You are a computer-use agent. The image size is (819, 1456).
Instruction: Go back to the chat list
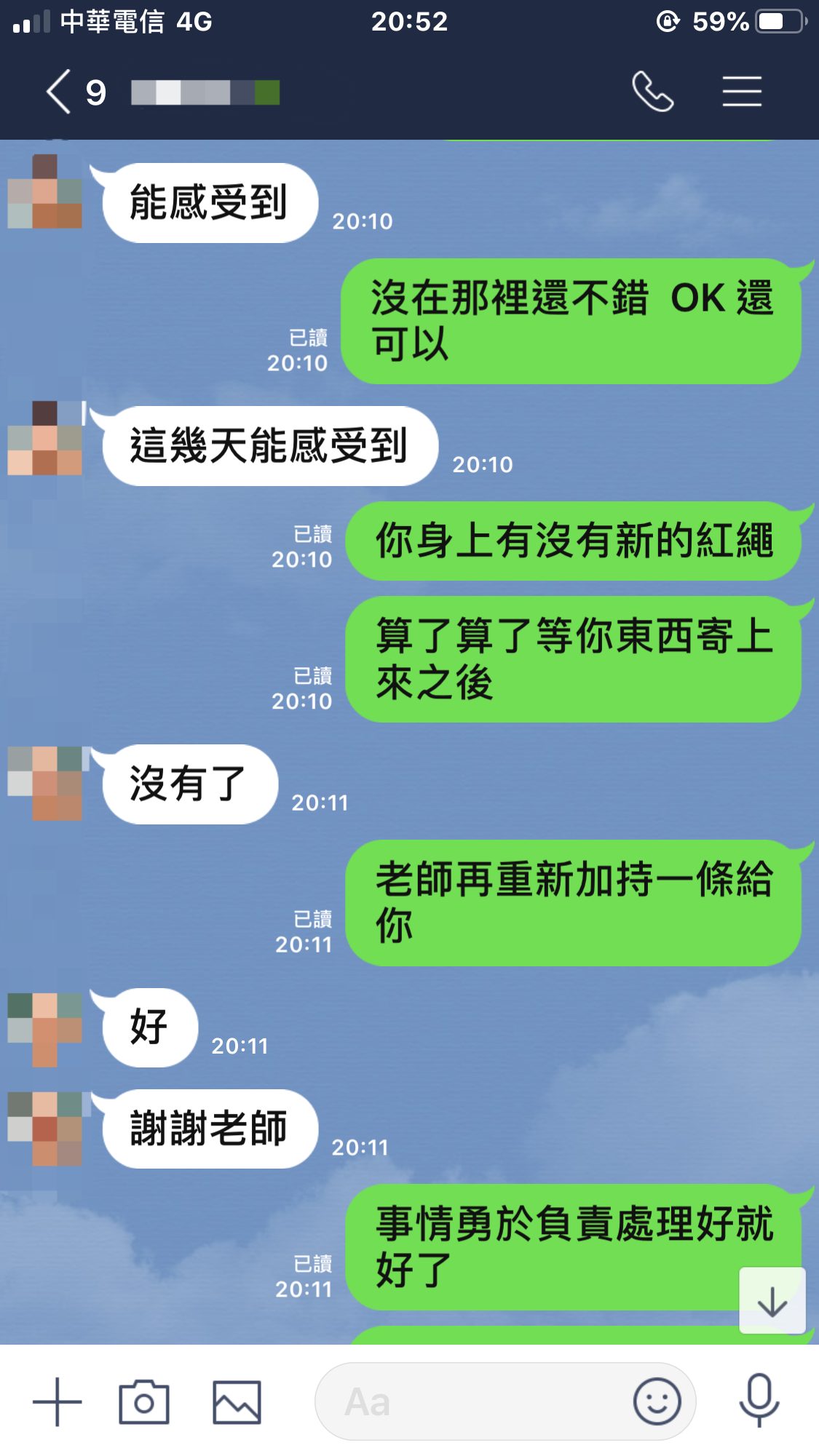click(x=60, y=92)
